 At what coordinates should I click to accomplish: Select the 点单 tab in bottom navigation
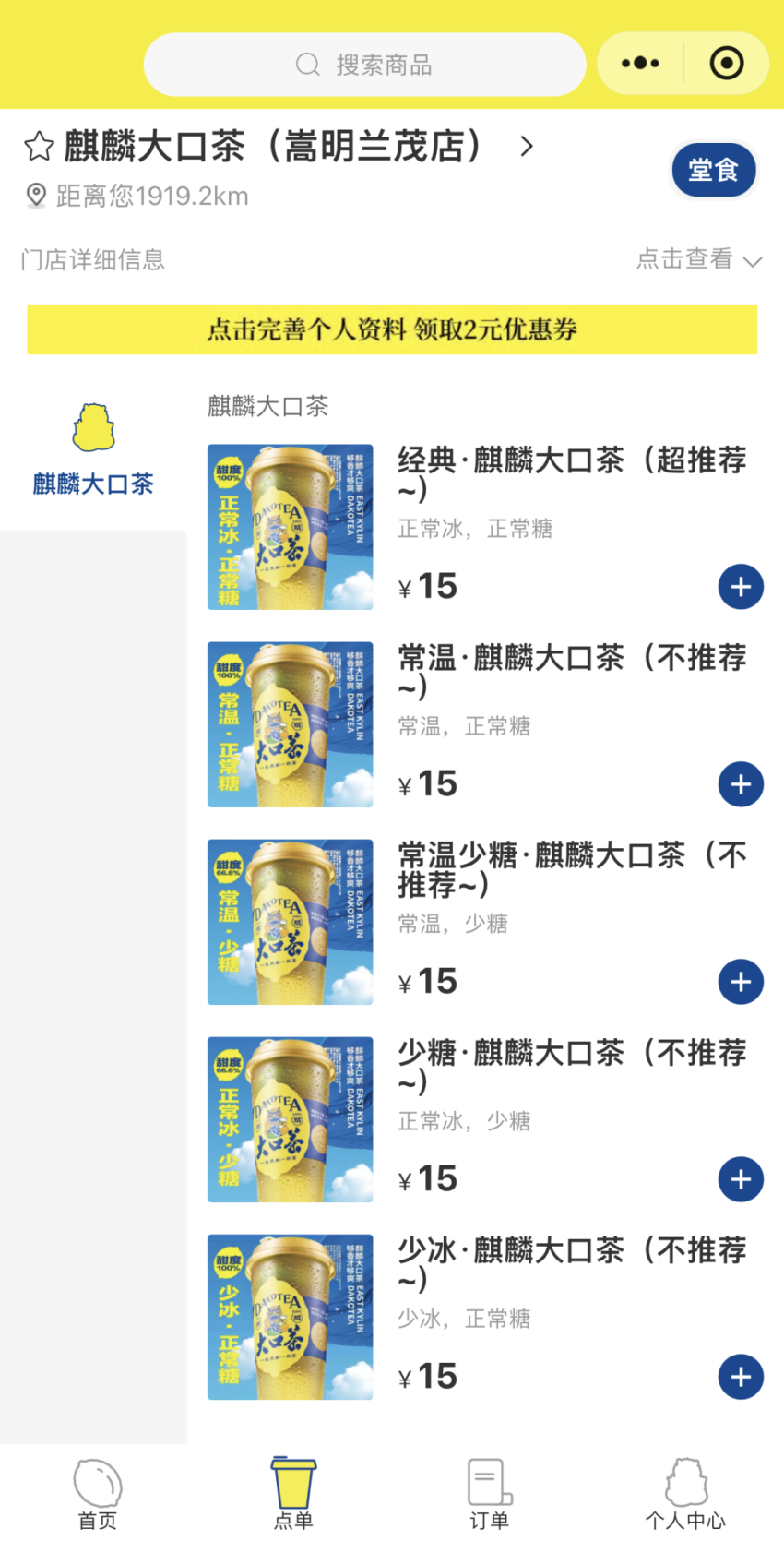coord(293,1497)
